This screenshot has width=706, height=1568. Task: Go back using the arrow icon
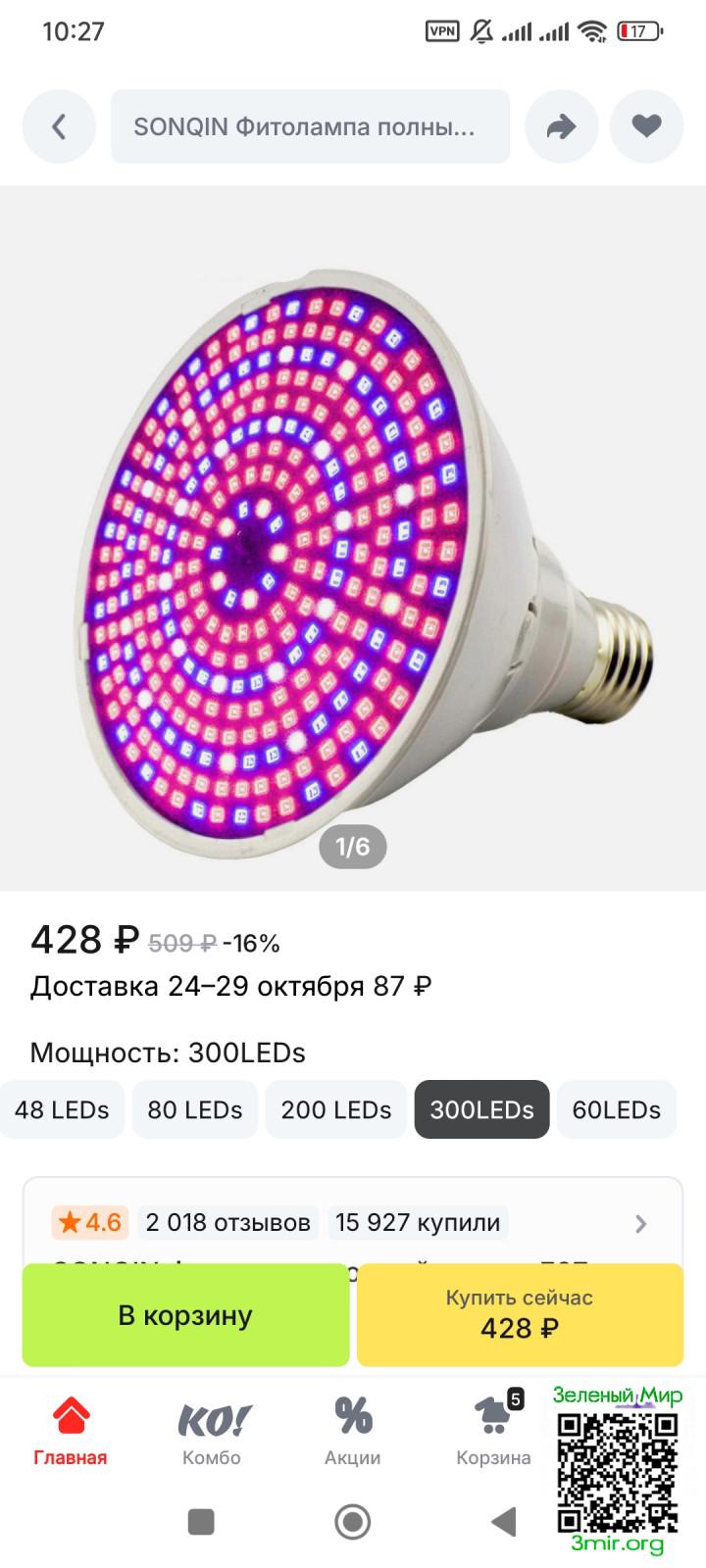[59, 126]
